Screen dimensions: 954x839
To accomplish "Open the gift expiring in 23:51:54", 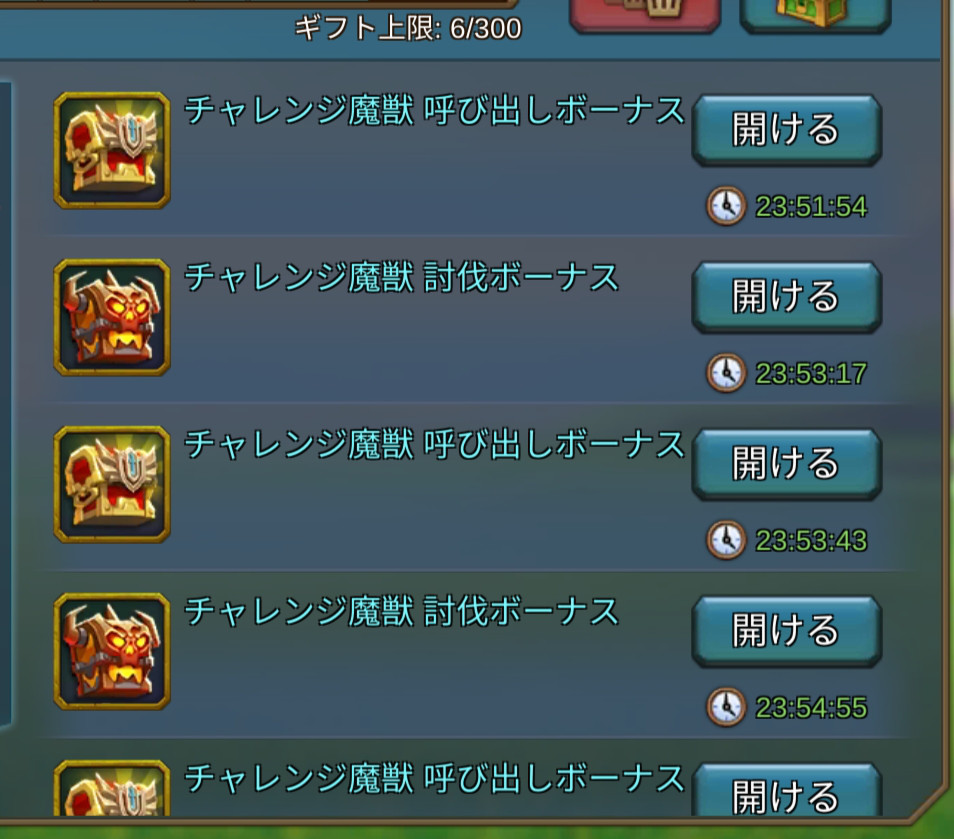I will tap(786, 130).
